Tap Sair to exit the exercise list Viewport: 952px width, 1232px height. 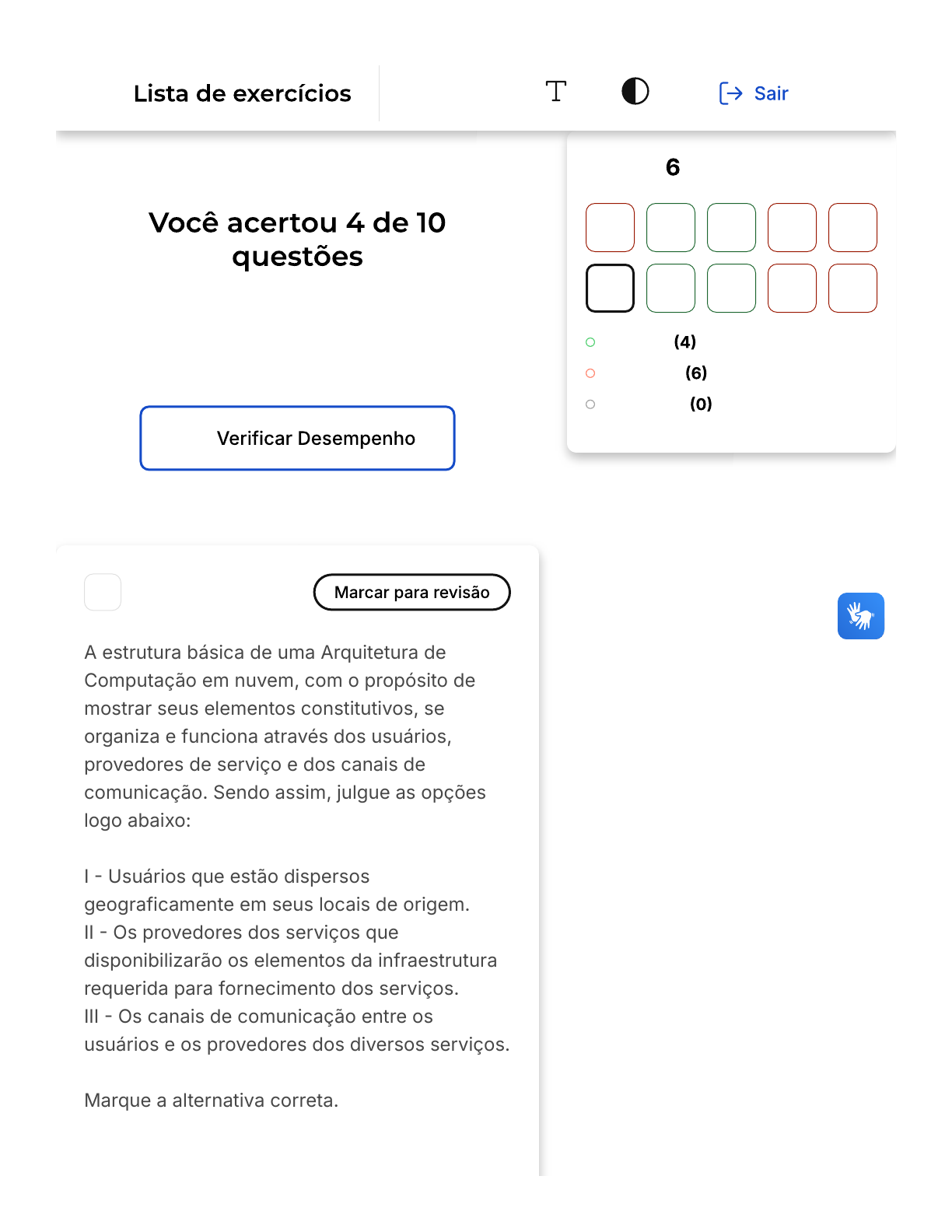coord(754,93)
